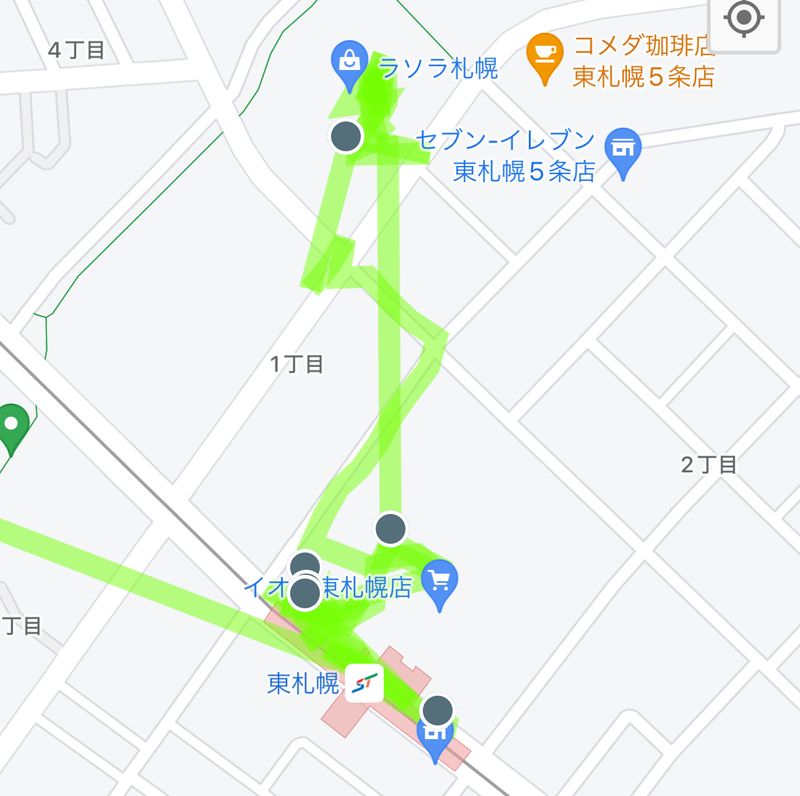View the イオン東札幌店 shopping cart marker
The image size is (800, 796).
(440, 582)
